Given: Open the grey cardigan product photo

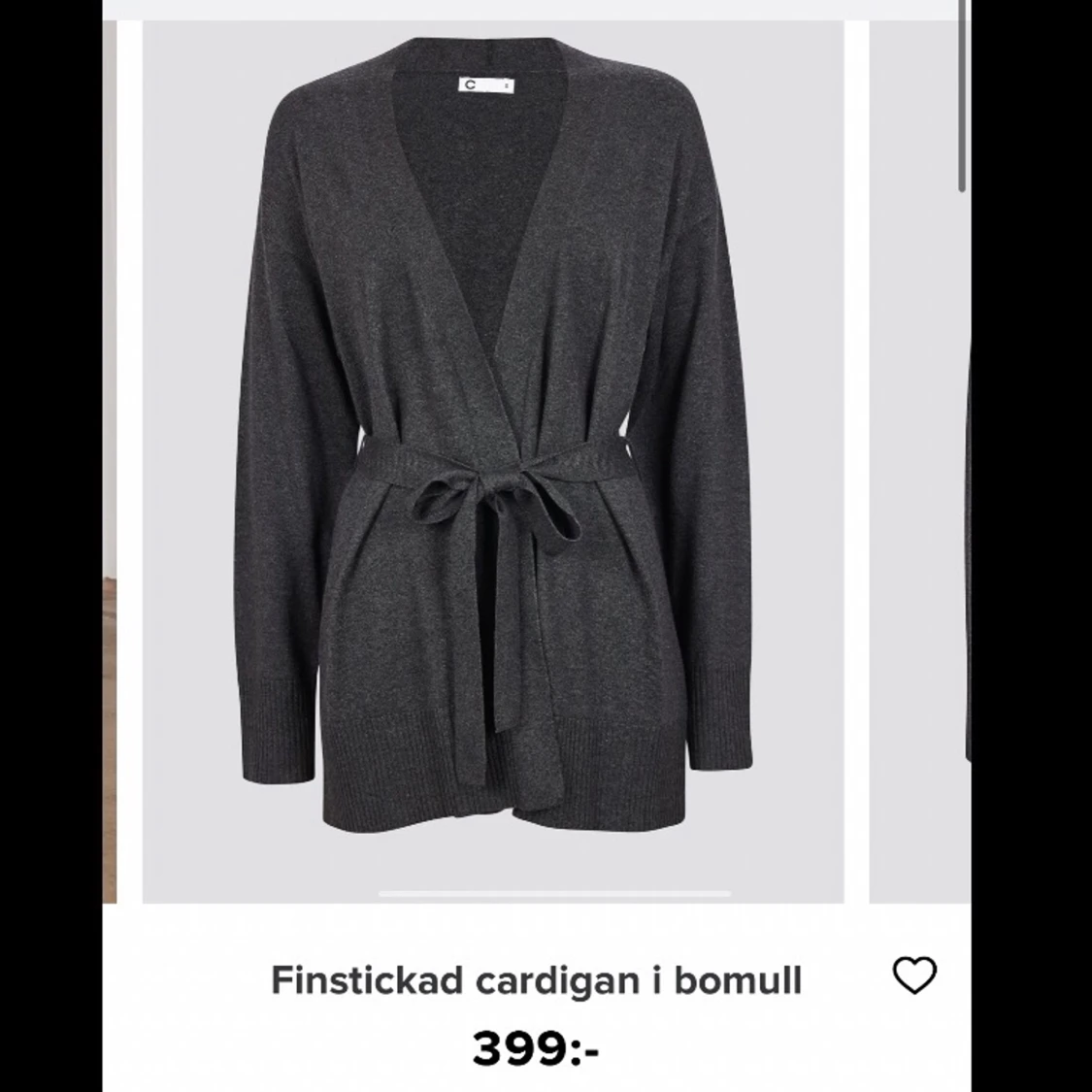Looking at the screenshot, I should pyautogui.click(x=493, y=456).
